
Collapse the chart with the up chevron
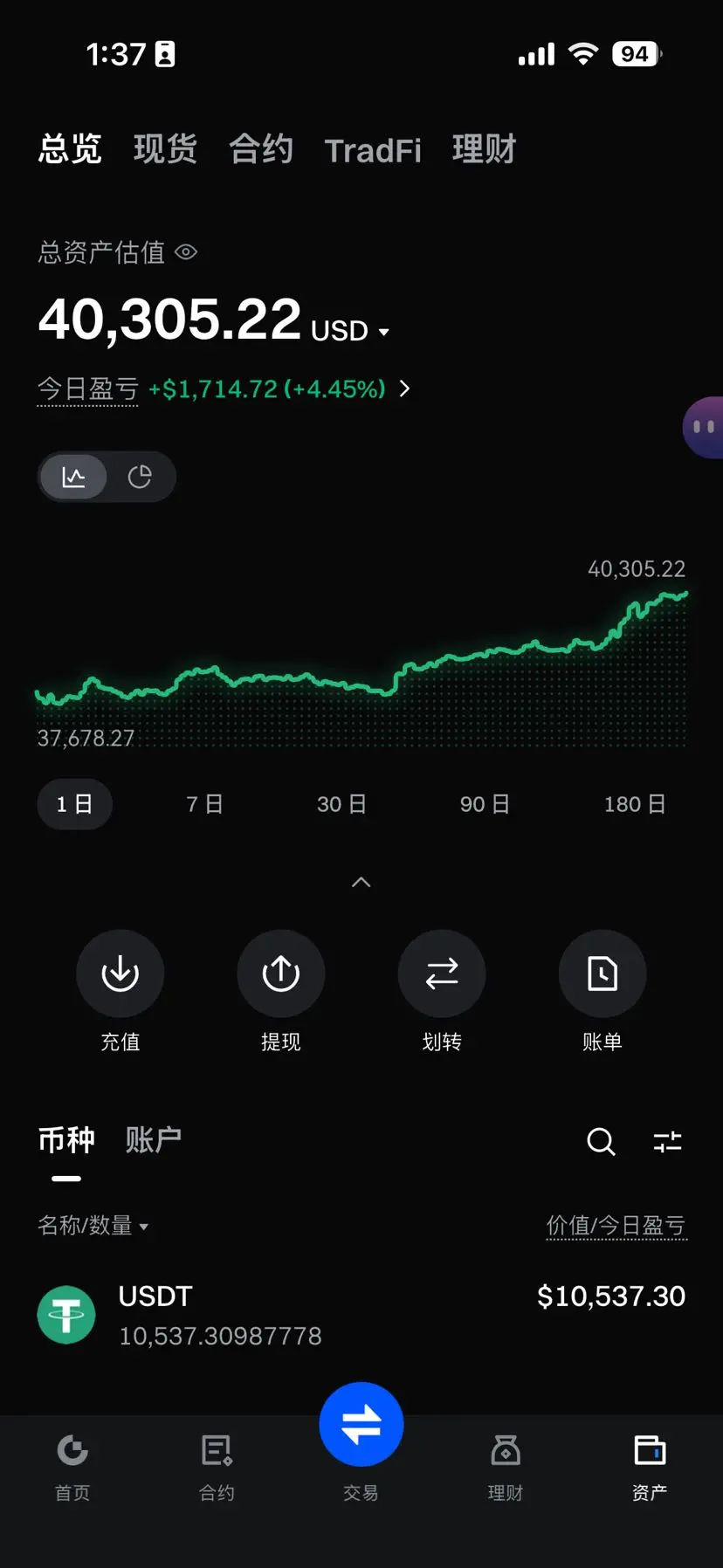tap(361, 883)
